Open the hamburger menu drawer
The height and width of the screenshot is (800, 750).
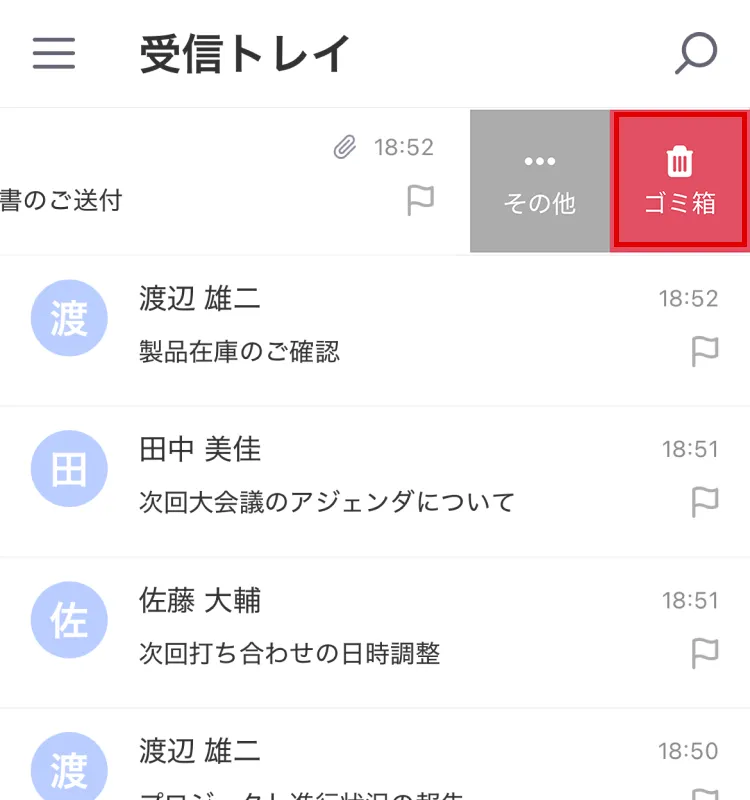54,53
